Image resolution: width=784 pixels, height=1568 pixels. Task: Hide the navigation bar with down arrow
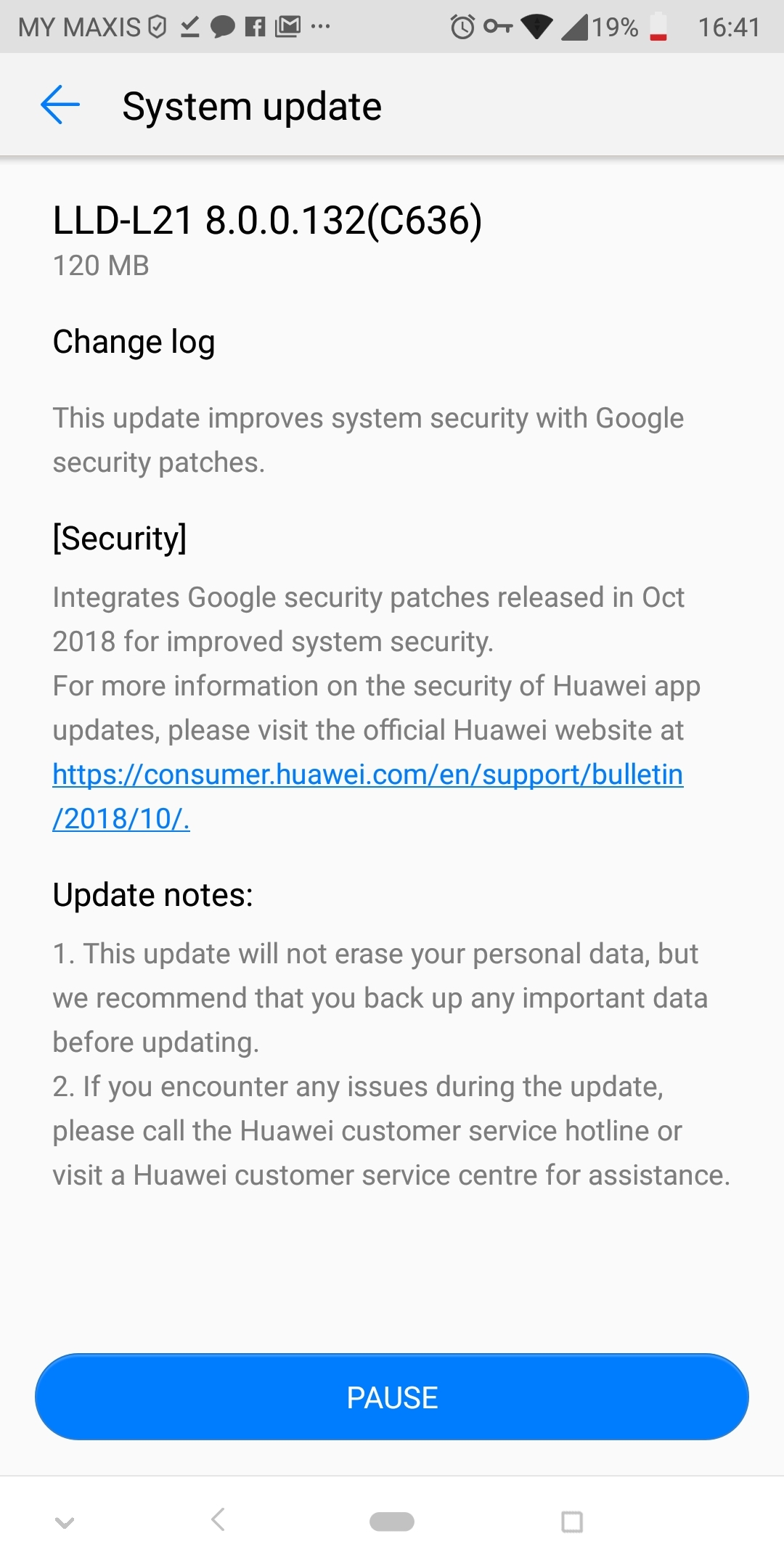65,1522
